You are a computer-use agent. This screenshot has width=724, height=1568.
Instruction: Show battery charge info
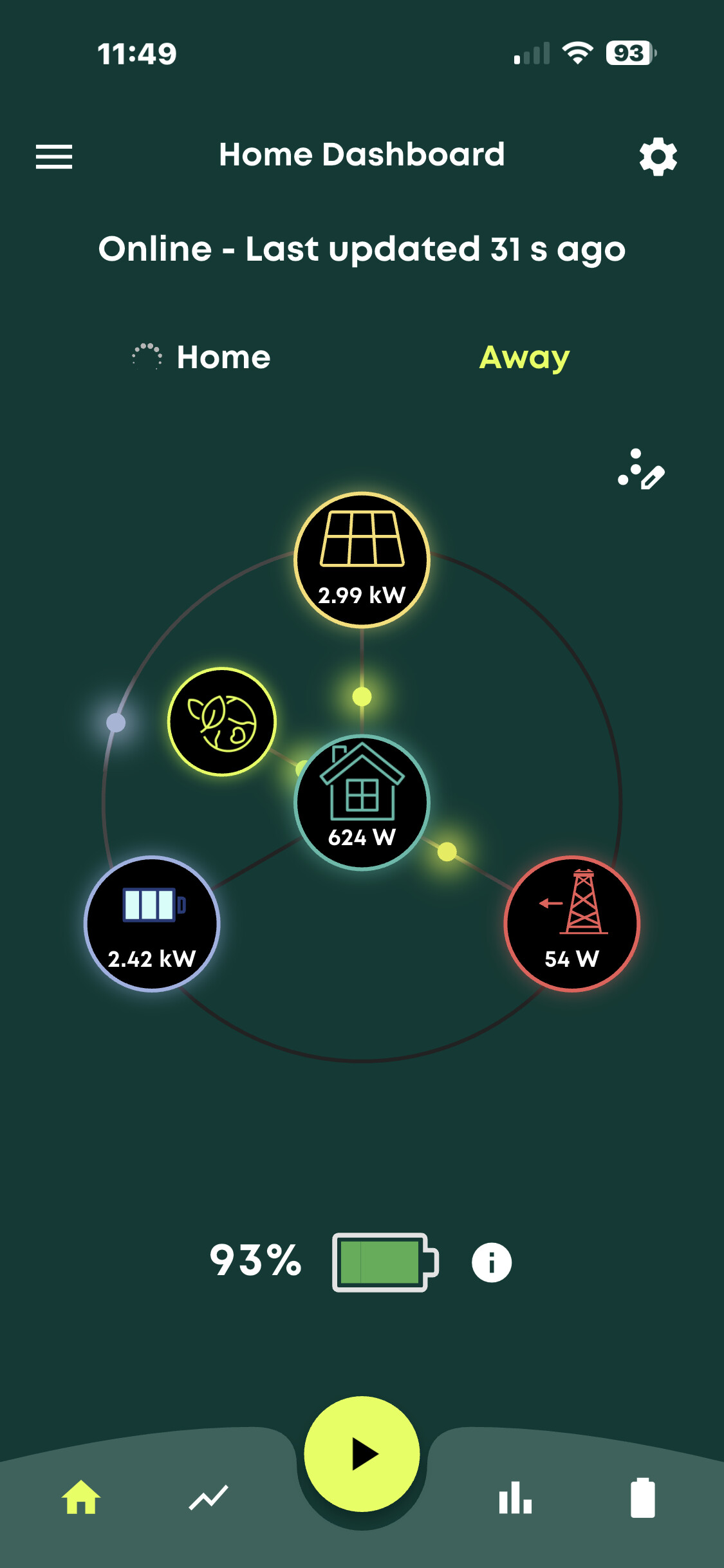pos(491,1262)
